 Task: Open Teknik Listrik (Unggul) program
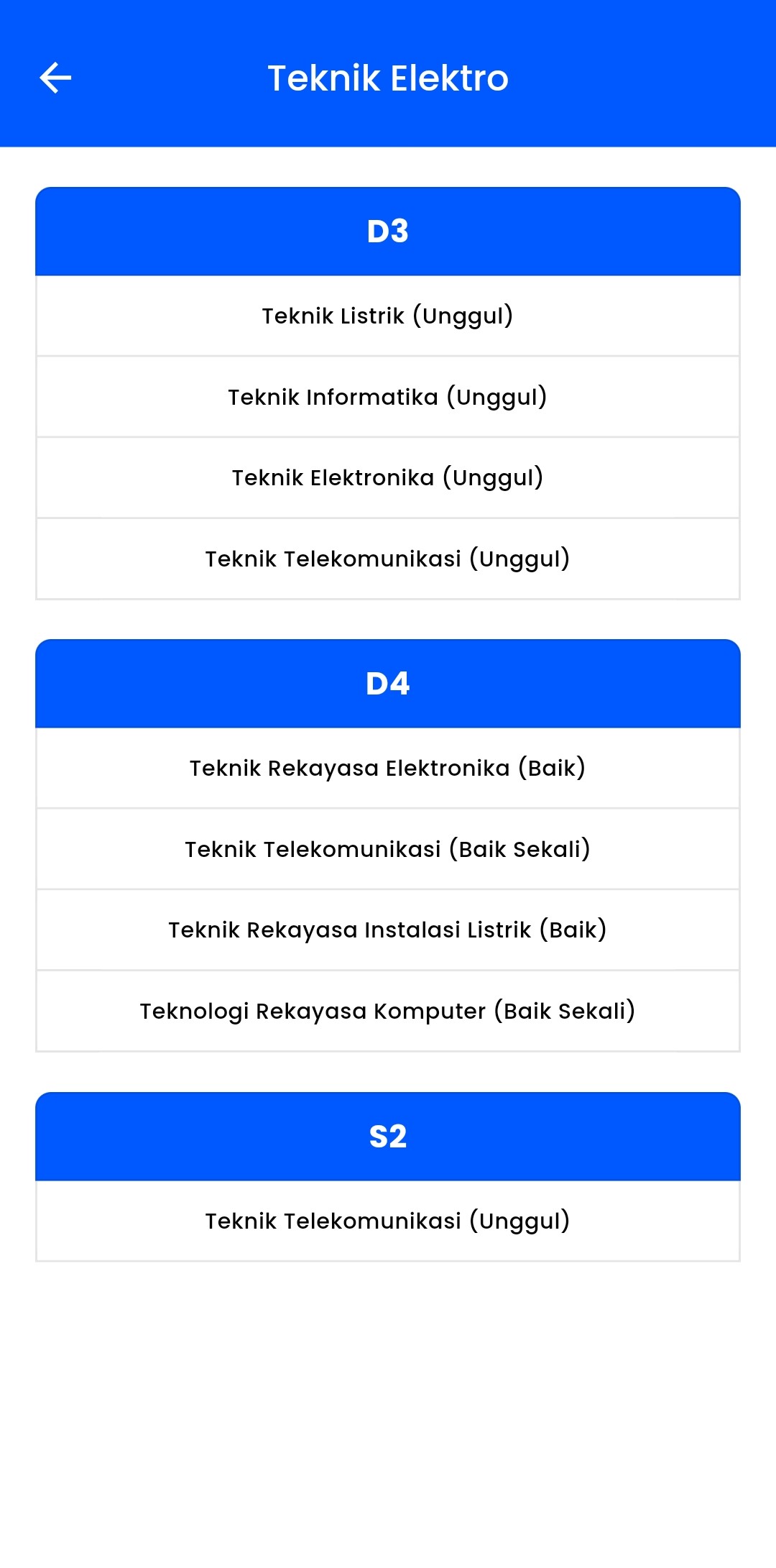[x=387, y=316]
